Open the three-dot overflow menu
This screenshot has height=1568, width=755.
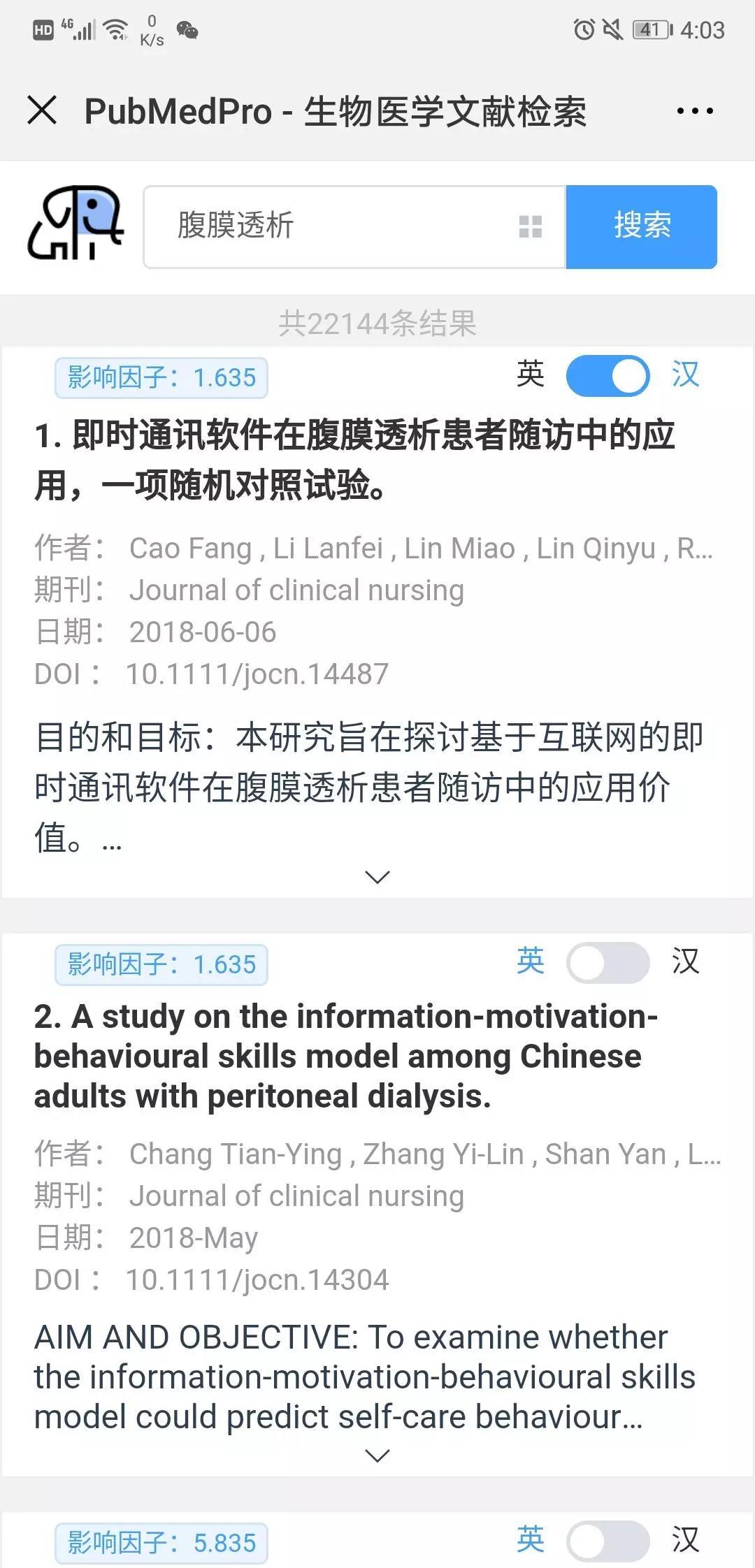[695, 111]
